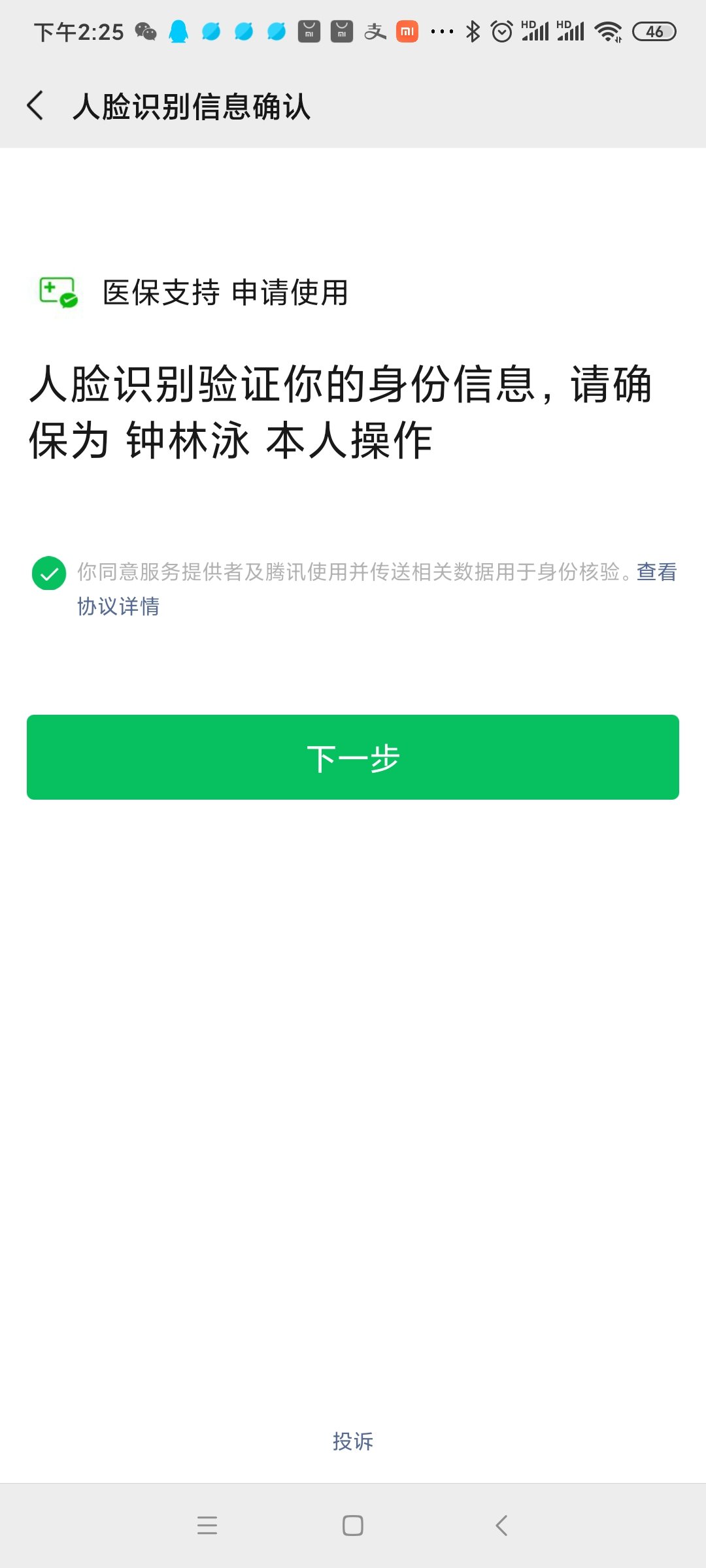
Task: Uncheck the data usage agreement checkbox
Action: pos(49,573)
